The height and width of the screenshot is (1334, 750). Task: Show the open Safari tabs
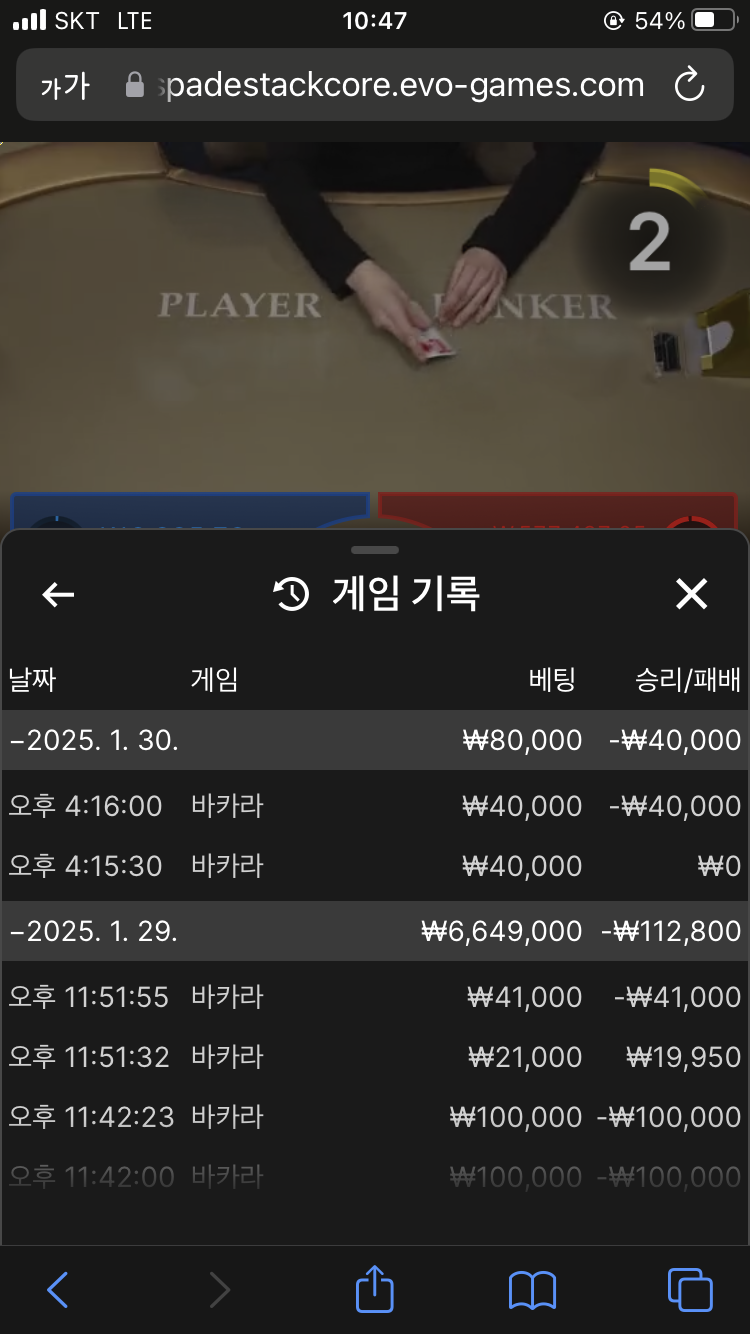point(690,1290)
